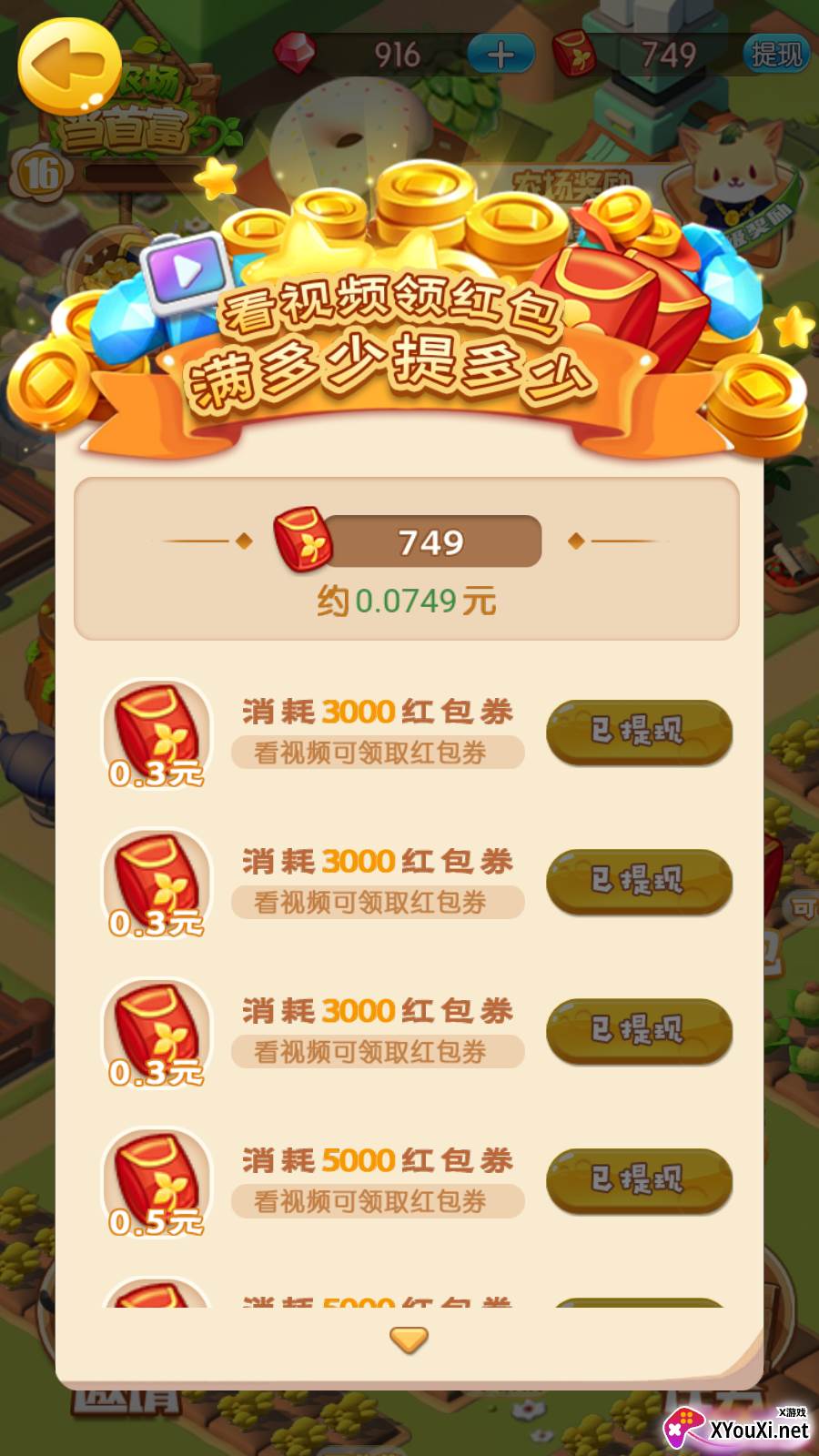Tap 已提现 on the first 0.3元 row
The height and width of the screenshot is (1456, 819).
pos(639,732)
